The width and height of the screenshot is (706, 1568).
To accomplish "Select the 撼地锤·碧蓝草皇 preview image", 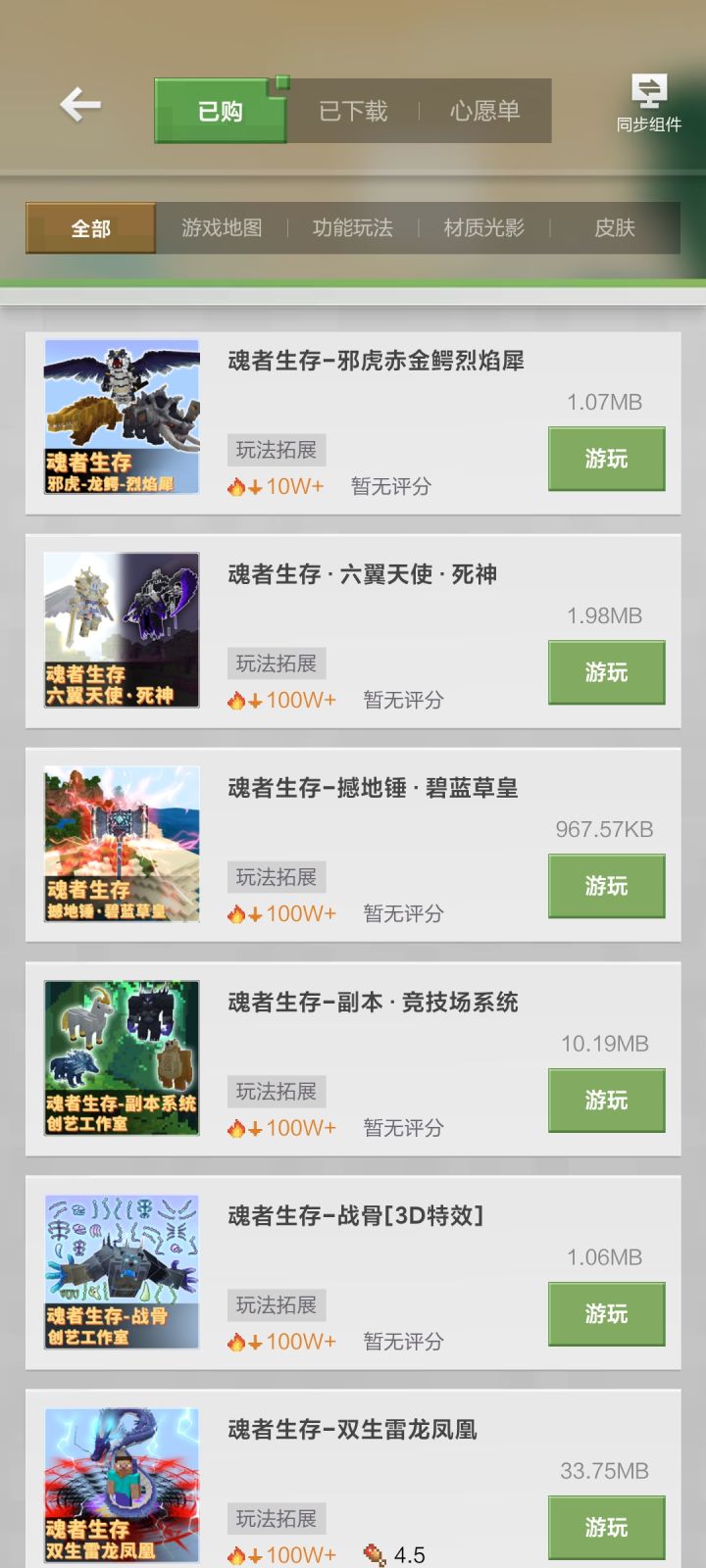I will 121,844.
